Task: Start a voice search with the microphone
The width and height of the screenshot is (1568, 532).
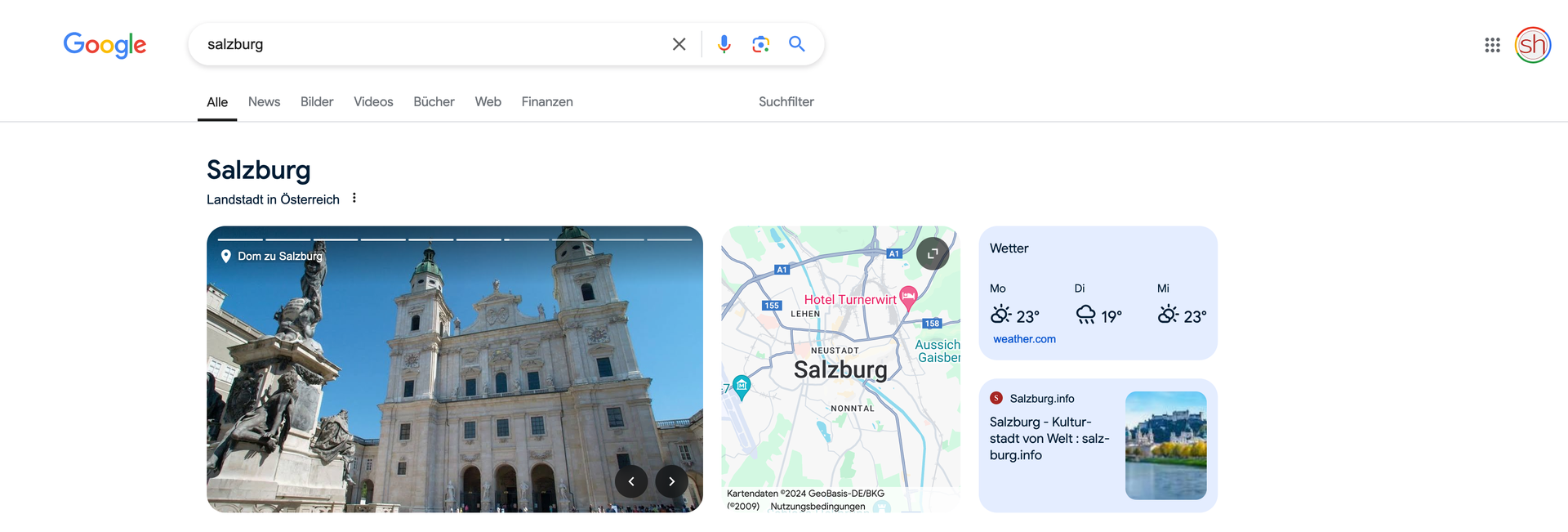Action: click(724, 44)
